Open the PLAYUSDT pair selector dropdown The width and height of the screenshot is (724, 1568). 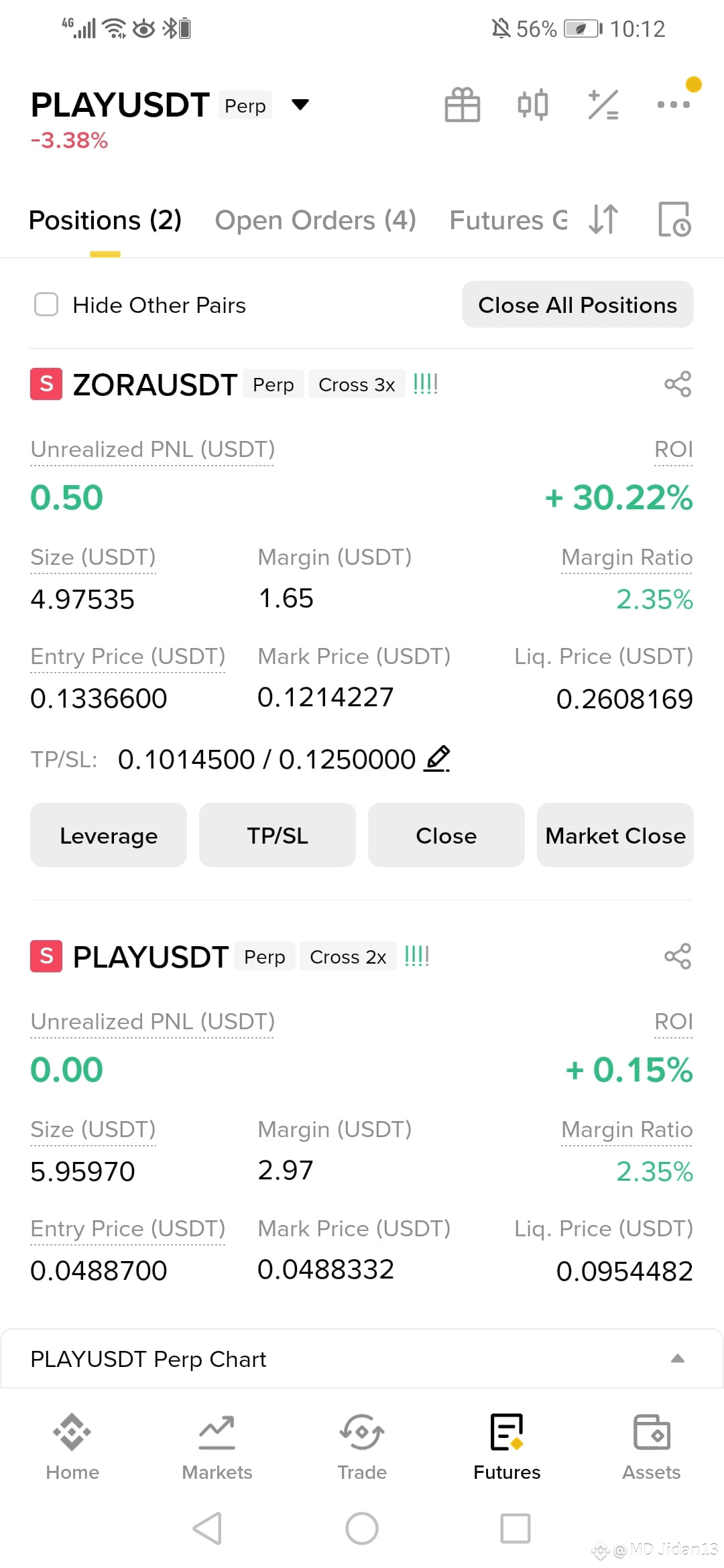click(x=300, y=105)
